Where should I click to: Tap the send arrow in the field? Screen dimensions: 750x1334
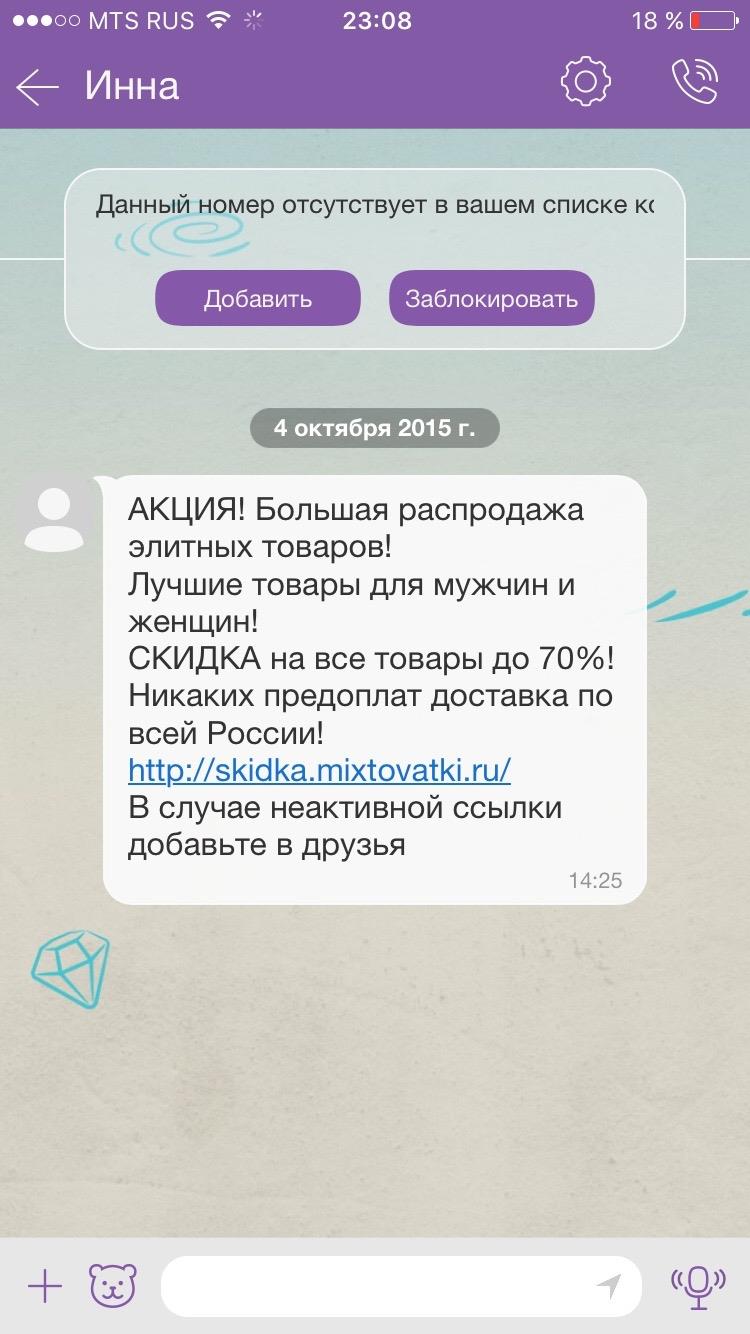(x=609, y=1286)
